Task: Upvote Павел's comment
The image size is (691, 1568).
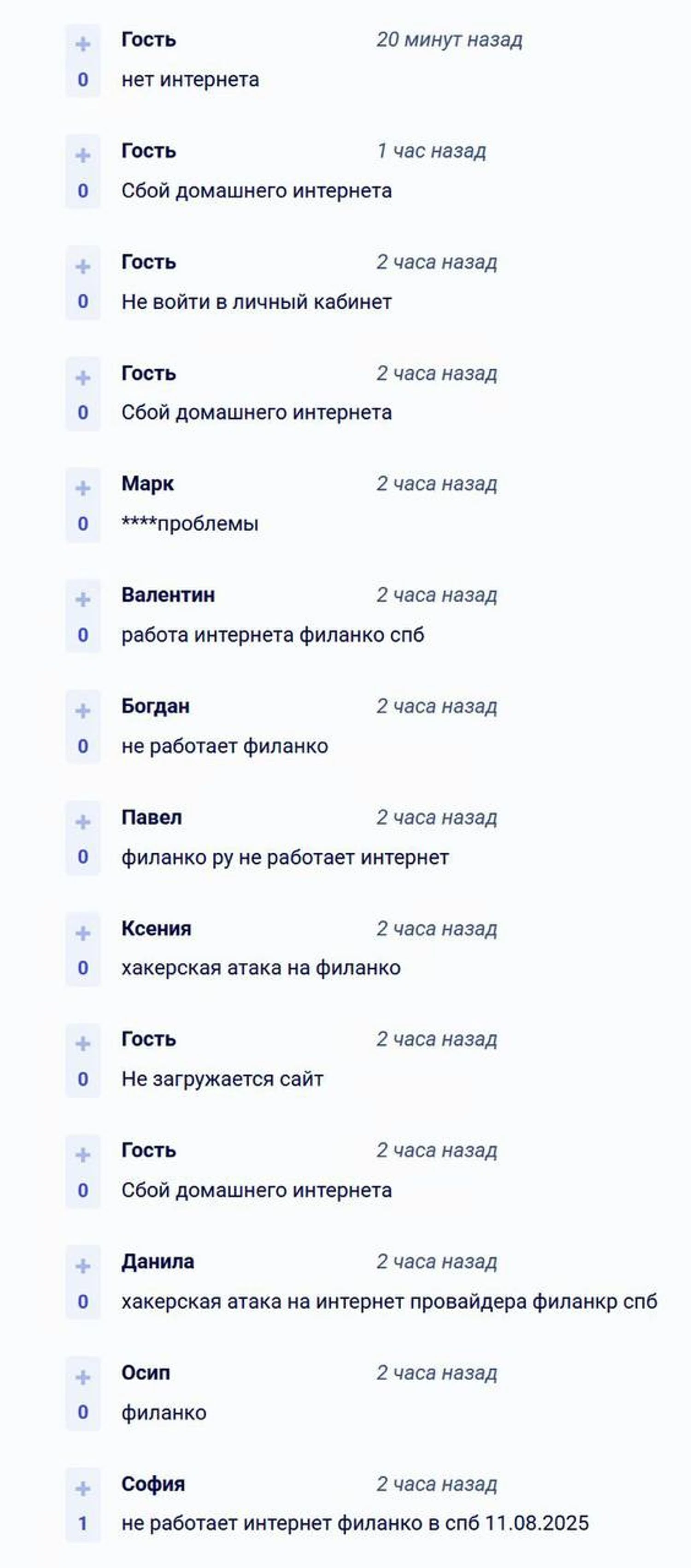Action: point(83,822)
